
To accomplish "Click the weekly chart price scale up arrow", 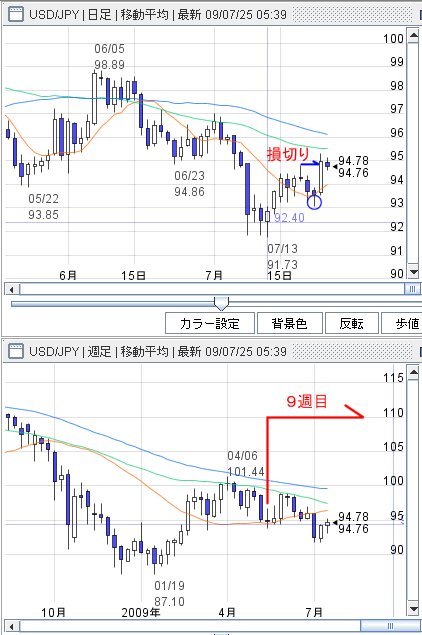I will click(x=413, y=373).
